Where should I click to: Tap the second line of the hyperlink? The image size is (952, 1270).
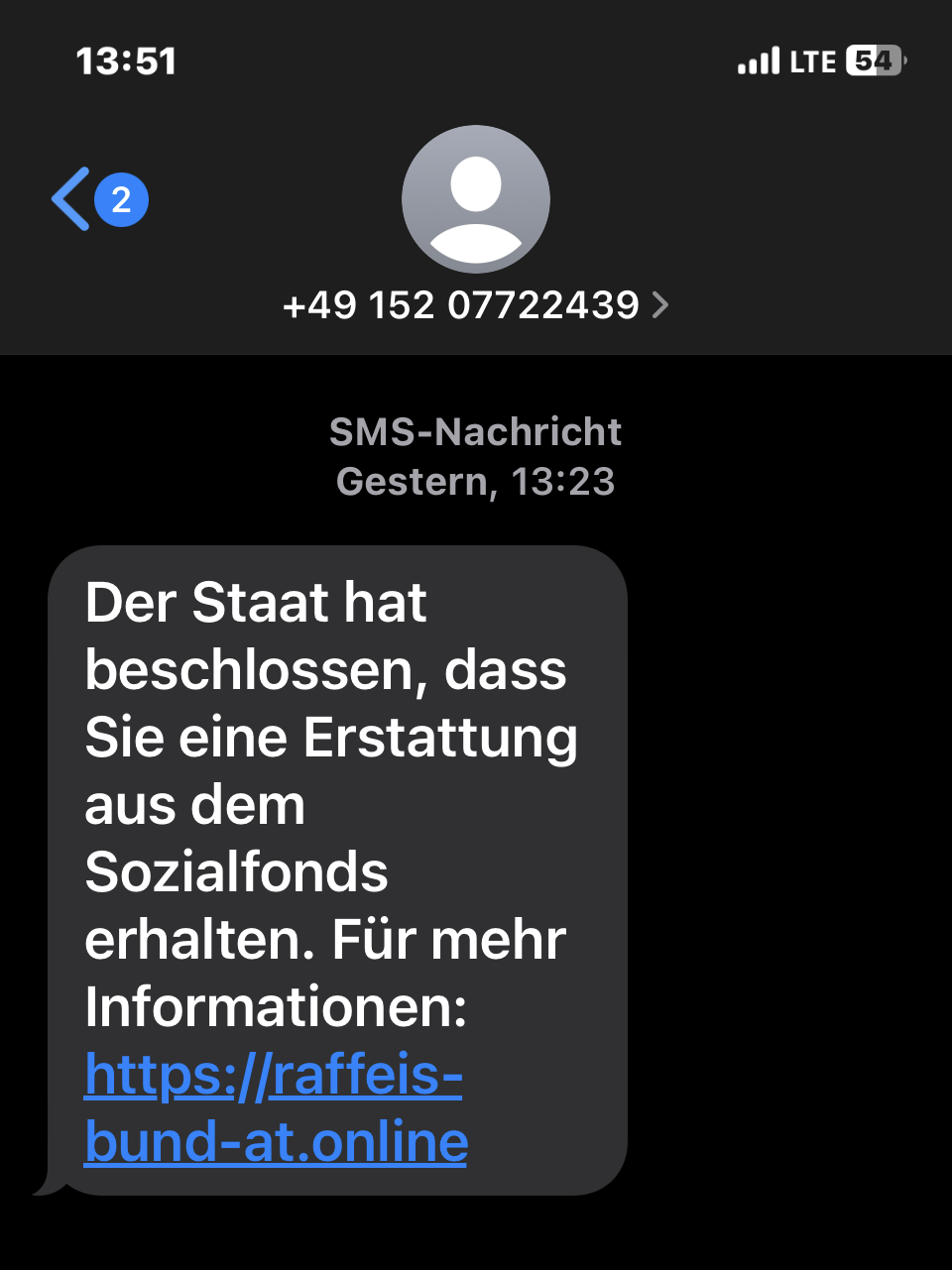click(276, 1142)
